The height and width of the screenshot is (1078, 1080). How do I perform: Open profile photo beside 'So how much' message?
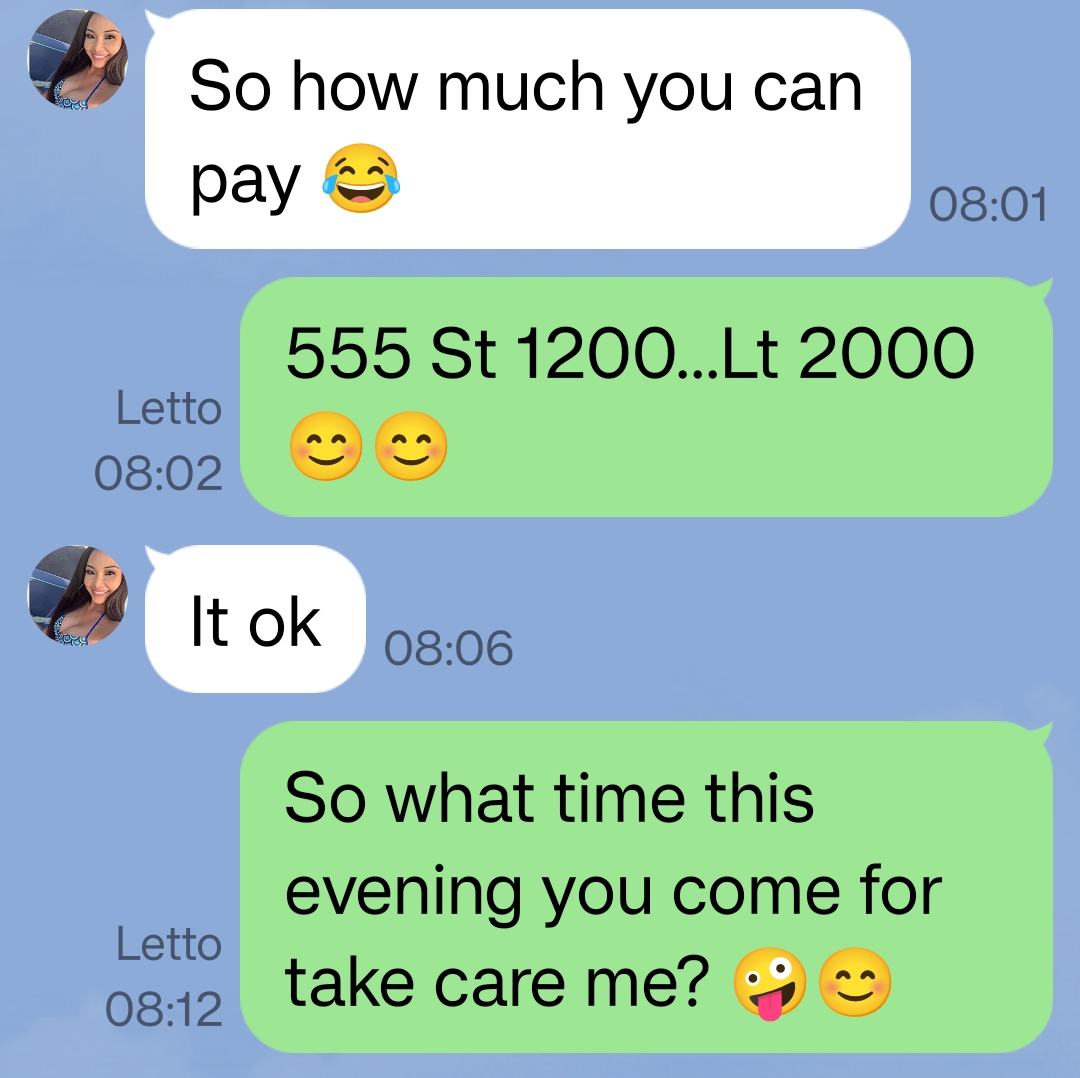coord(78,60)
